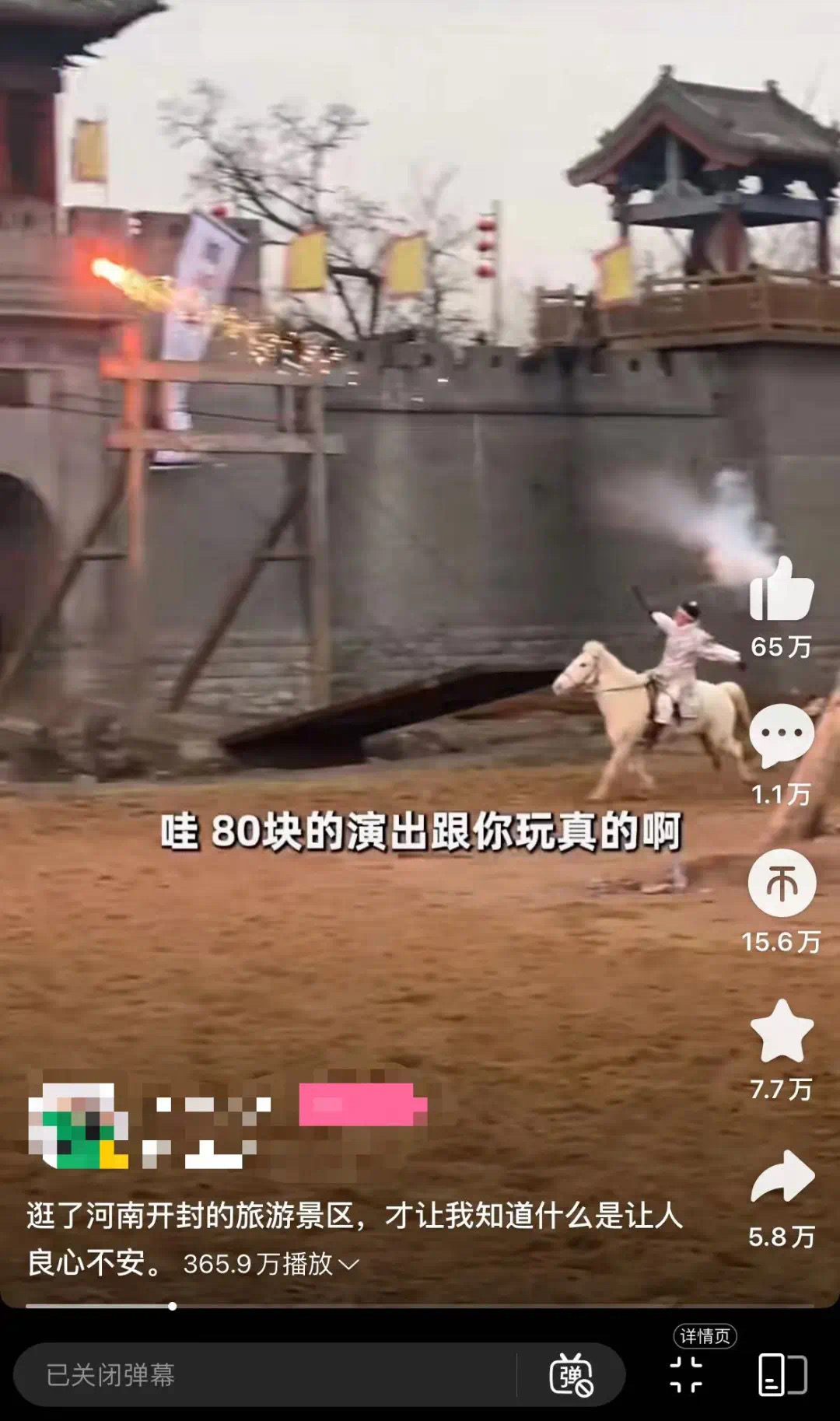Screen dimensions: 840x1421
Task: Give coins to this video
Action: click(782, 884)
